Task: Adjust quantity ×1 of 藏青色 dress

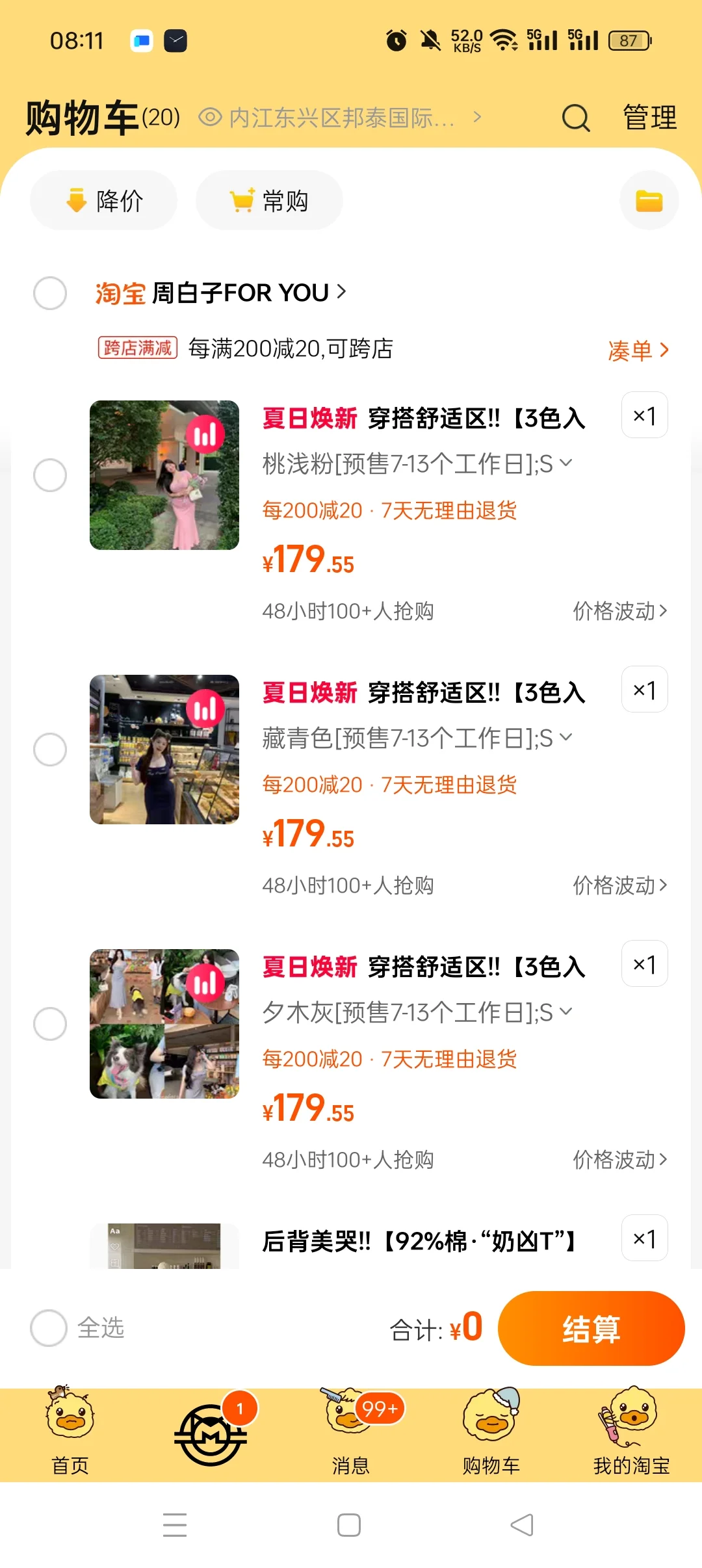Action: point(645,690)
